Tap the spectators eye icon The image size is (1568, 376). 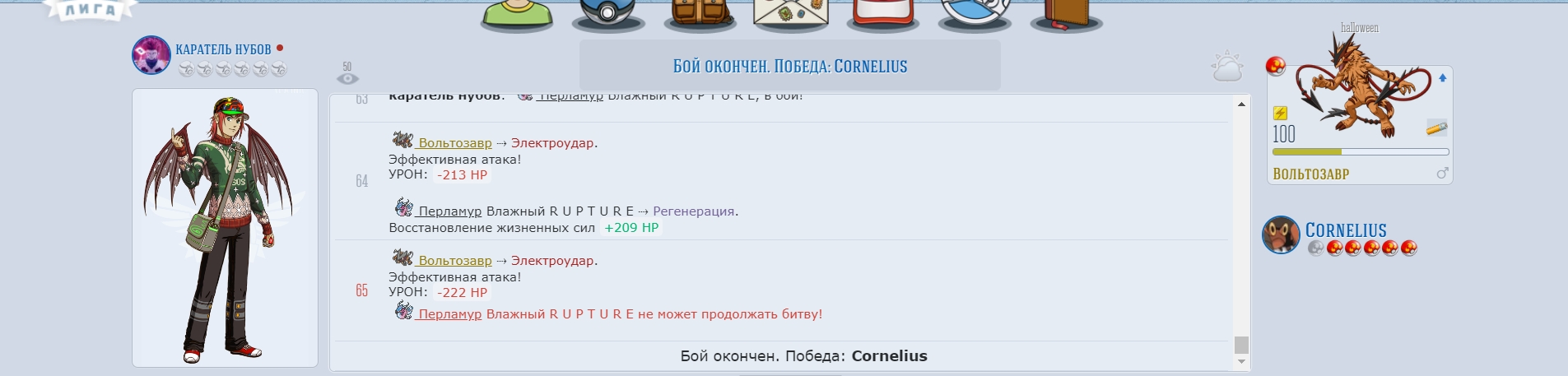pos(347,78)
